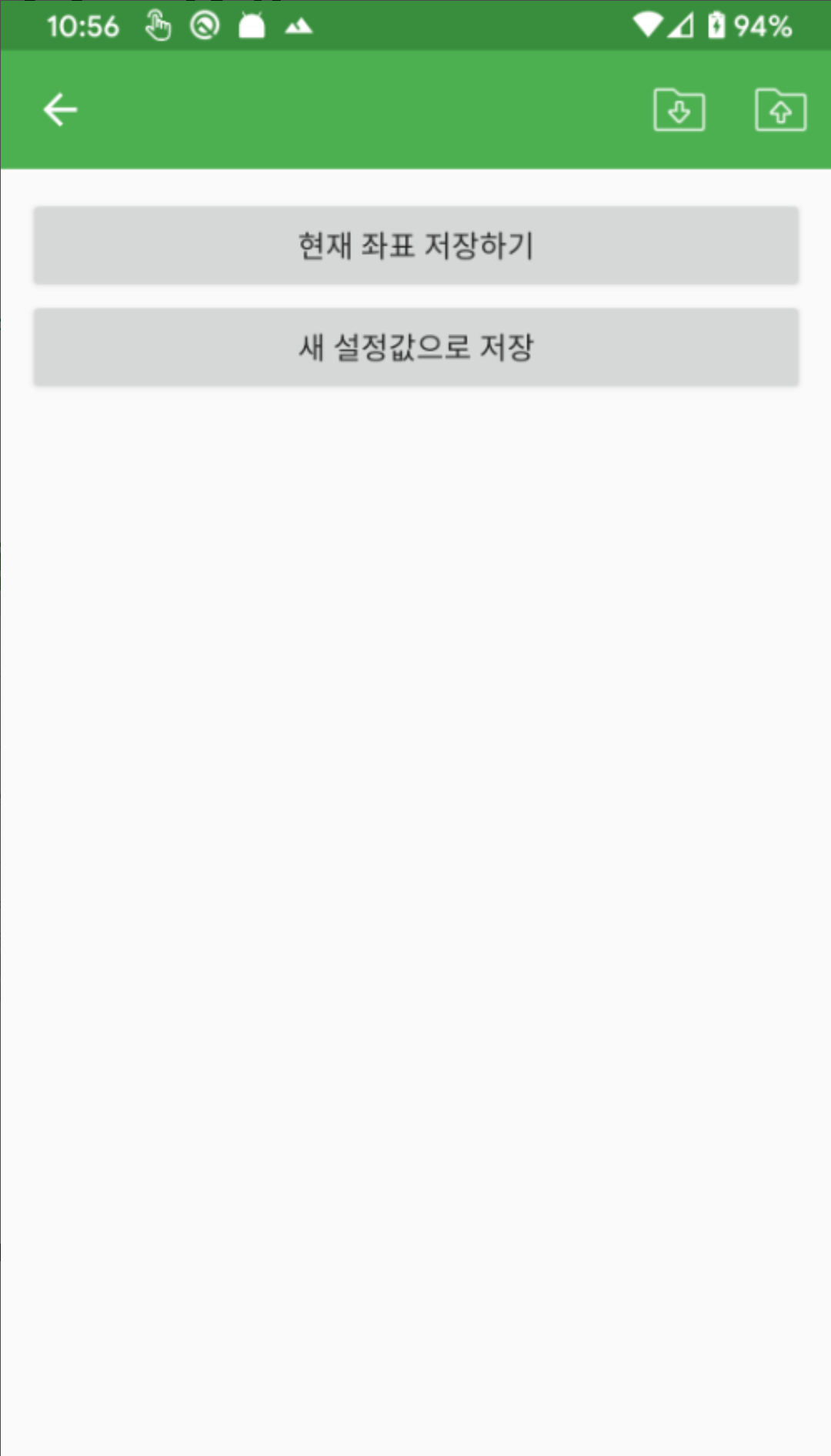Download settings using the folder-down icon

click(x=680, y=110)
